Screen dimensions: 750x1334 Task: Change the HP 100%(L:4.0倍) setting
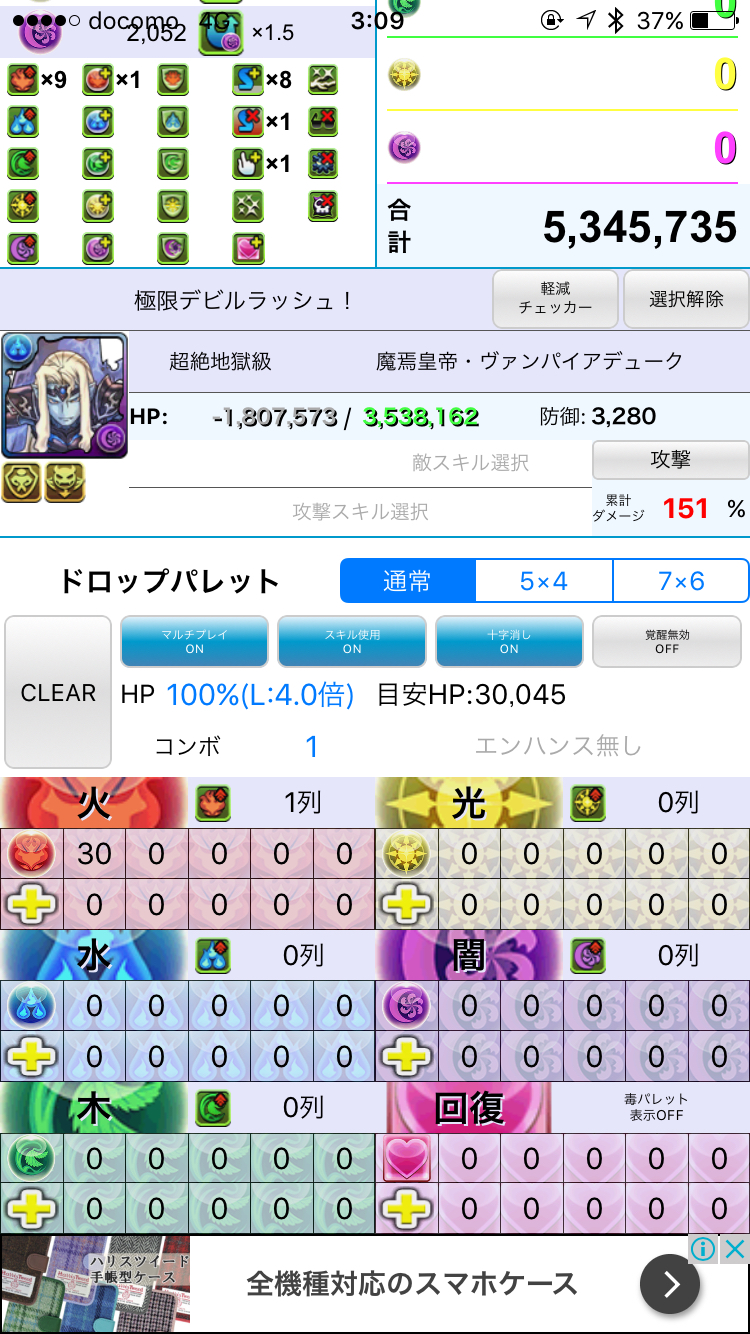(260, 695)
